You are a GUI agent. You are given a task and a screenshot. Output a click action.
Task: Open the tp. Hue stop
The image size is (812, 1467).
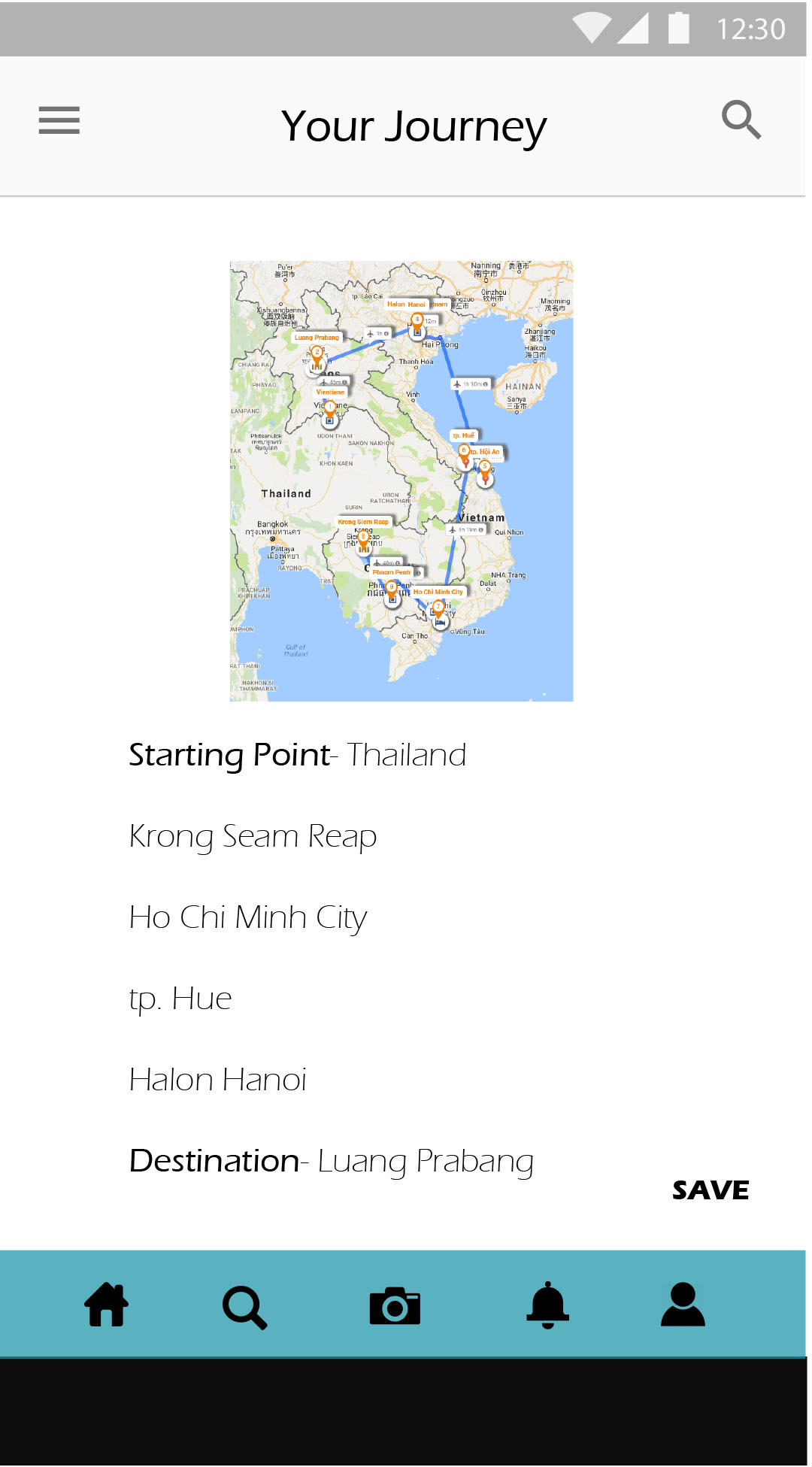180,999
